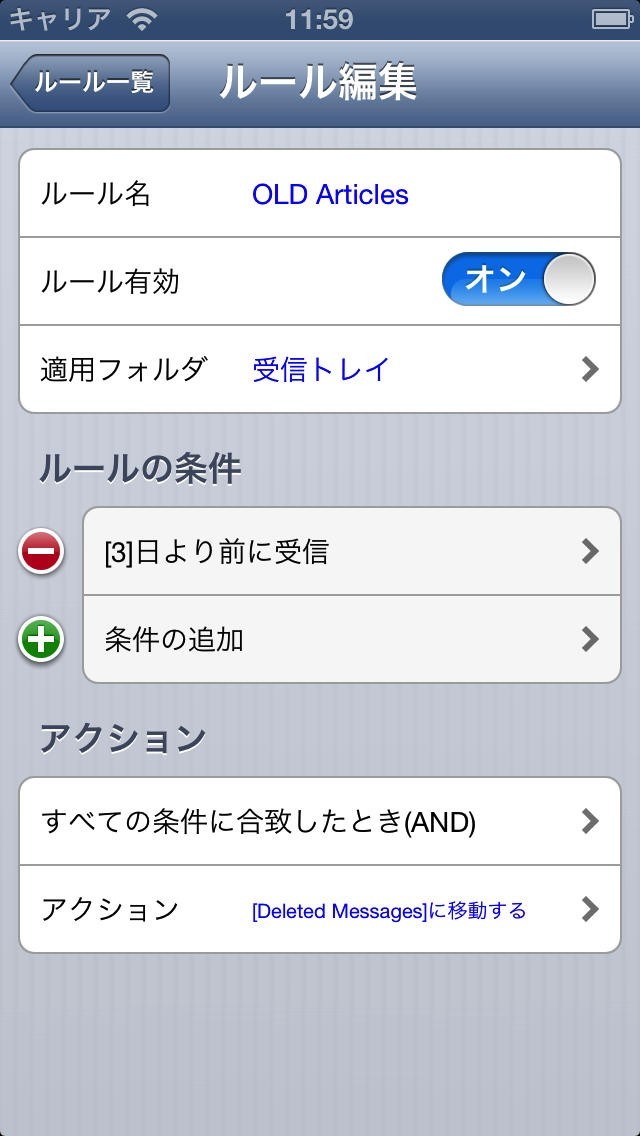The image size is (640, 1136).
Task: Open the [Deleted Messages]に移動する action row
Action: (x=320, y=910)
